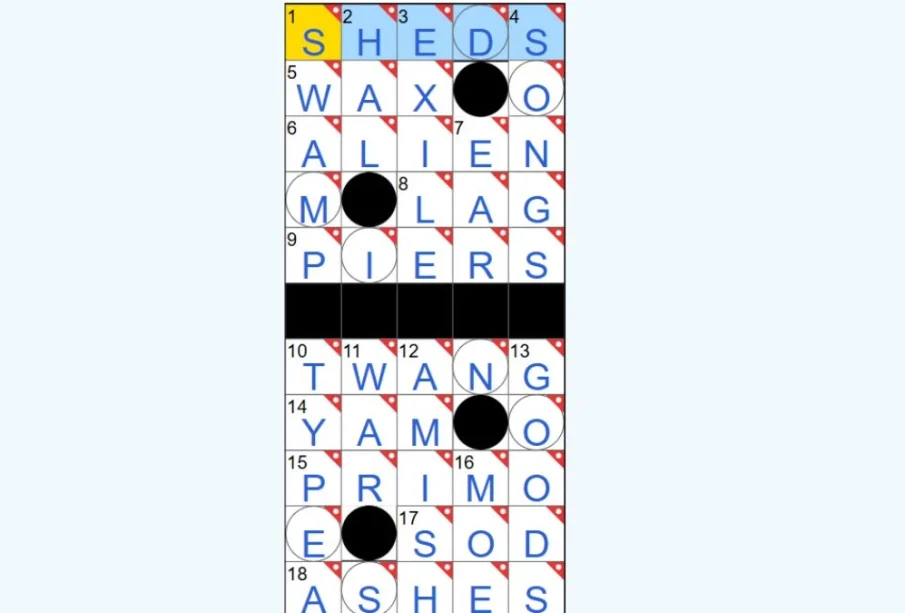905x613 pixels.
Task: Choose cell numbered 12 containing A
Action: tap(425, 367)
